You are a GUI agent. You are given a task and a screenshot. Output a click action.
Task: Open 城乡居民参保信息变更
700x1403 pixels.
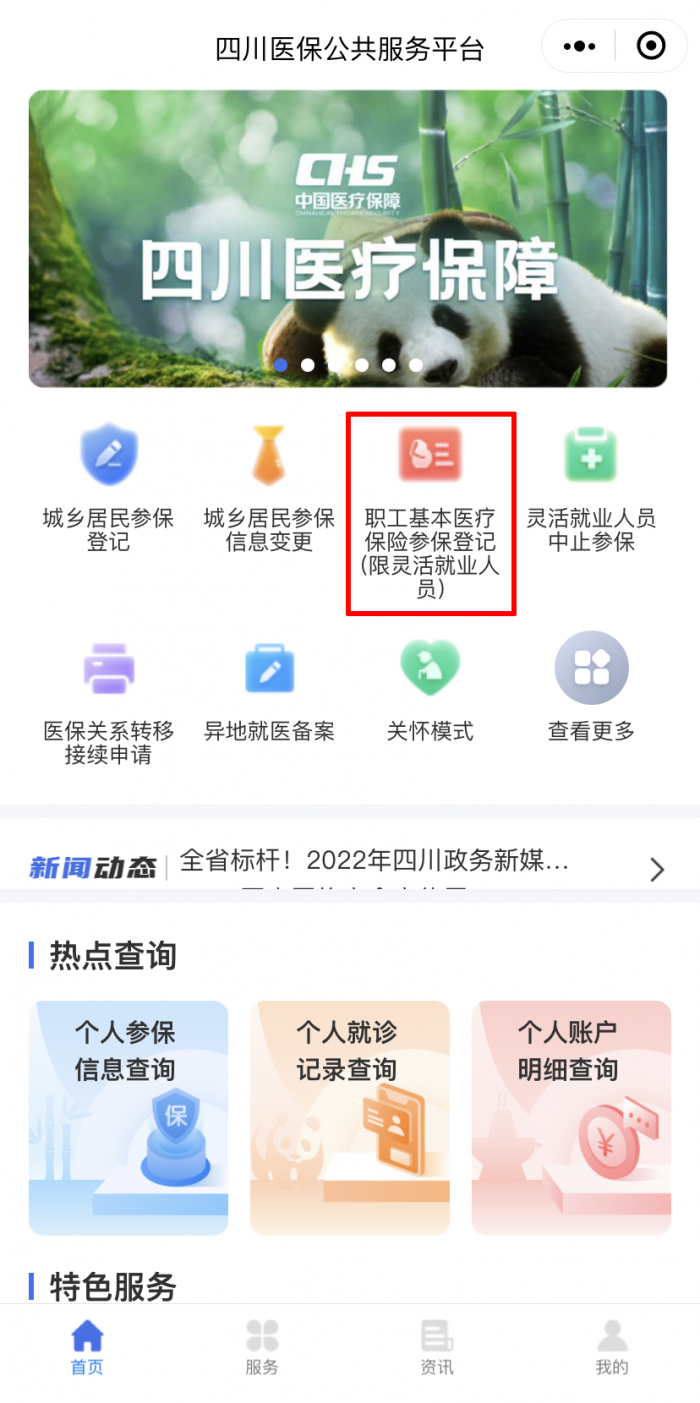[269, 487]
